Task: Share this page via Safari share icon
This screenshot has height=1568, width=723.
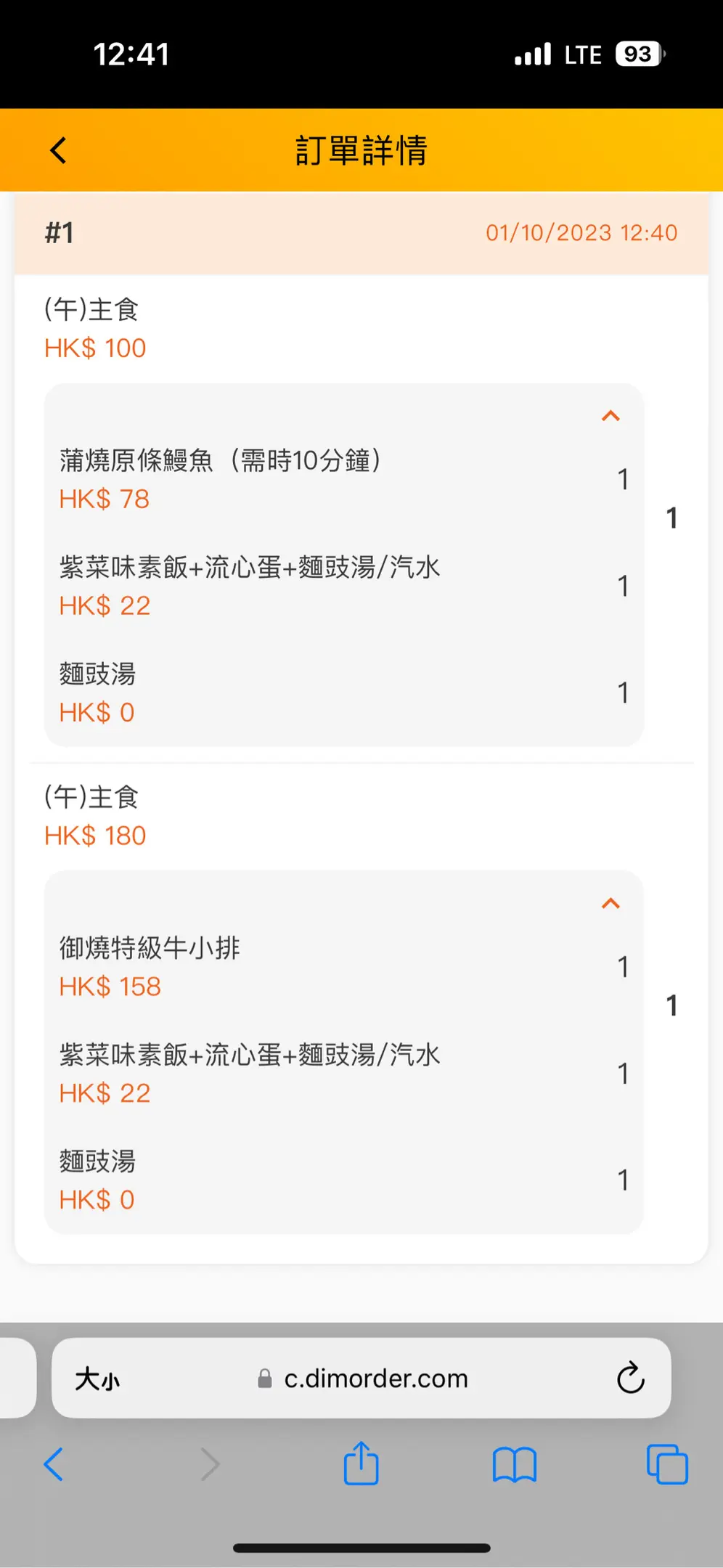Action: coord(361,1463)
